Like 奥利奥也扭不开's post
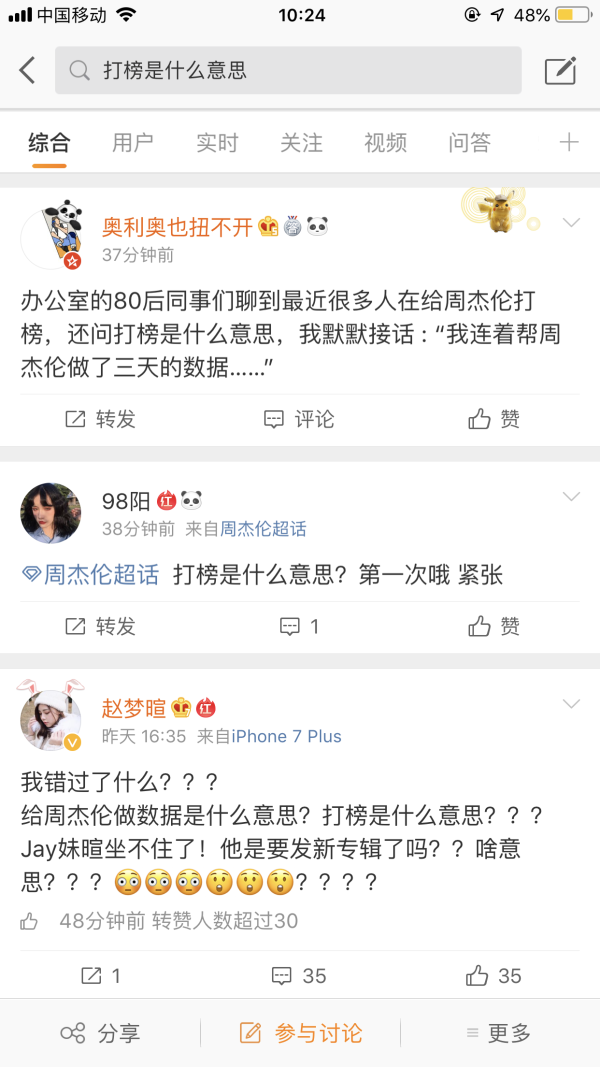 pos(495,419)
